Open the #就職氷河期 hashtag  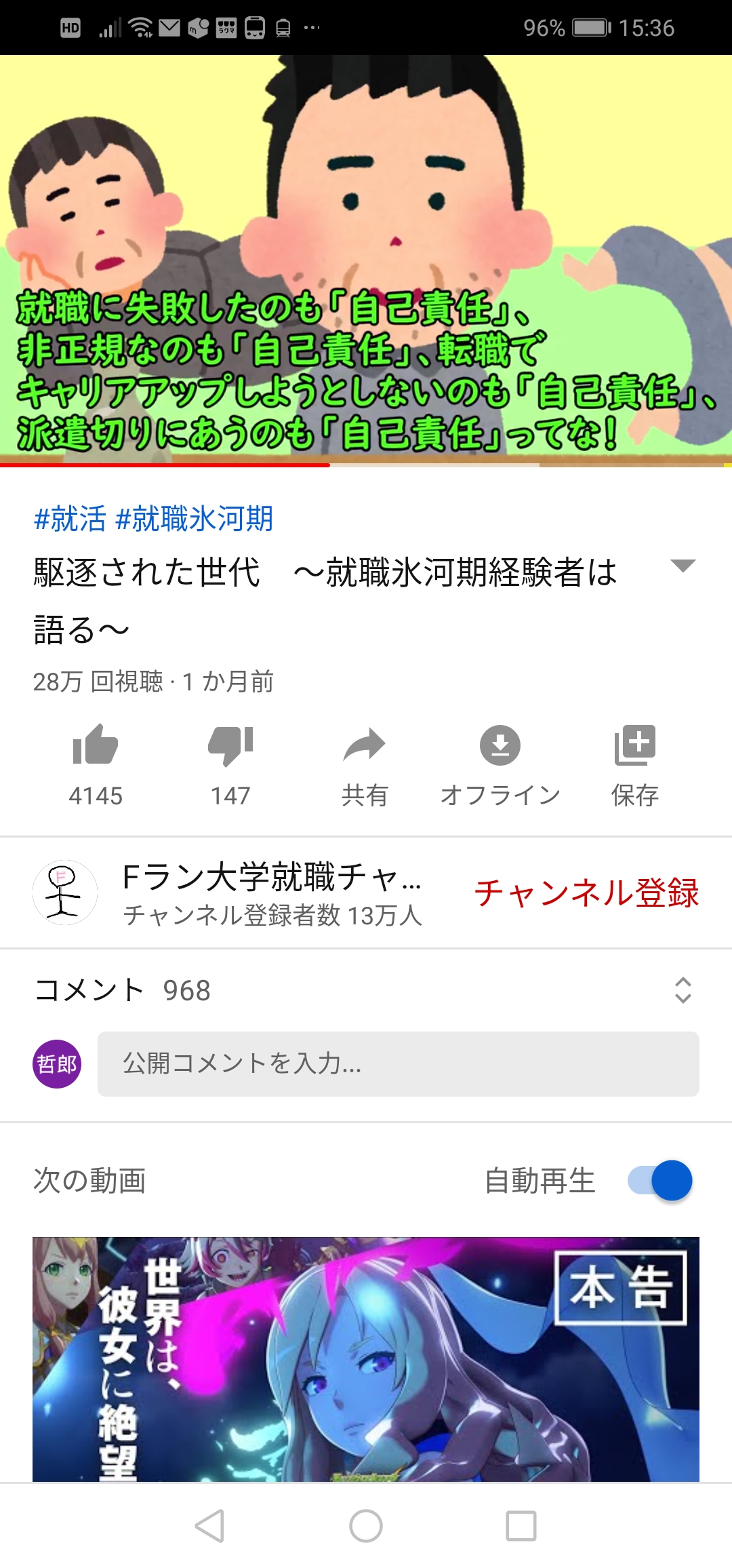coord(195,519)
